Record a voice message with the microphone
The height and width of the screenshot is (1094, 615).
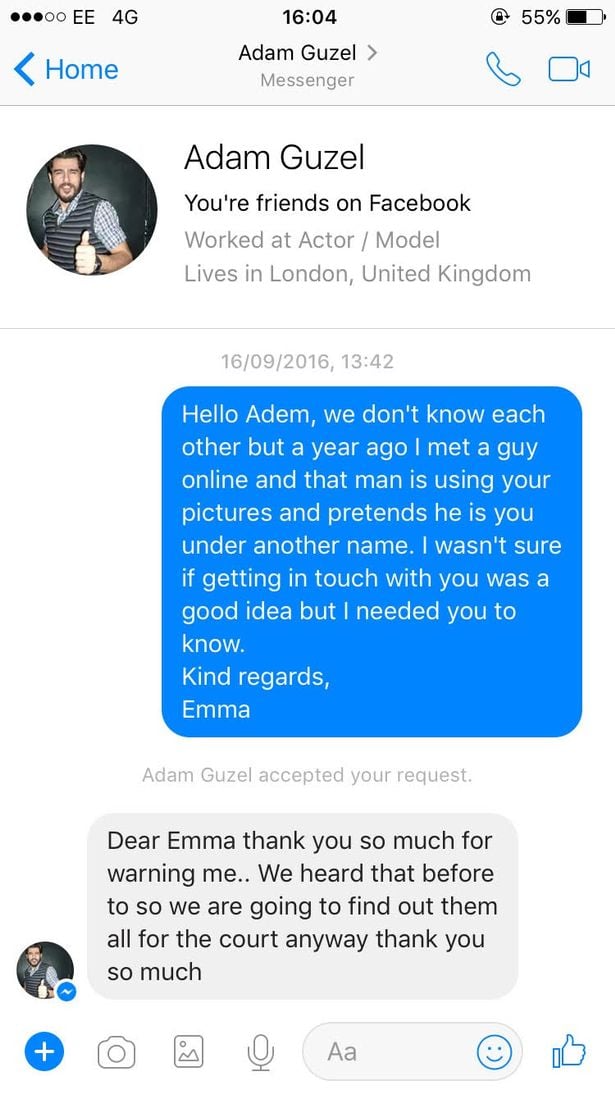pos(260,1051)
